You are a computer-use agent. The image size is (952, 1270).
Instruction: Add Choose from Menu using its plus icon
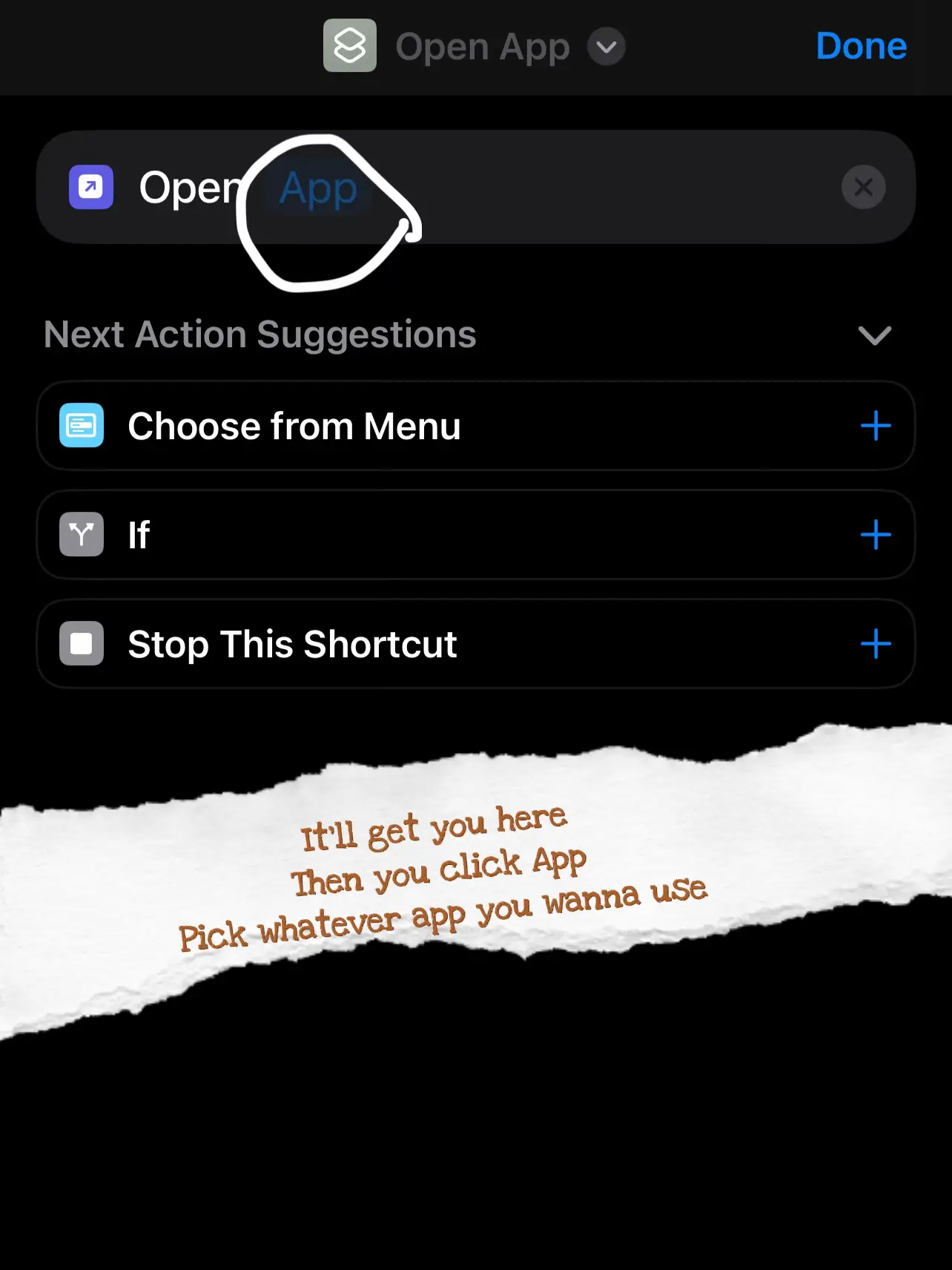coord(876,426)
